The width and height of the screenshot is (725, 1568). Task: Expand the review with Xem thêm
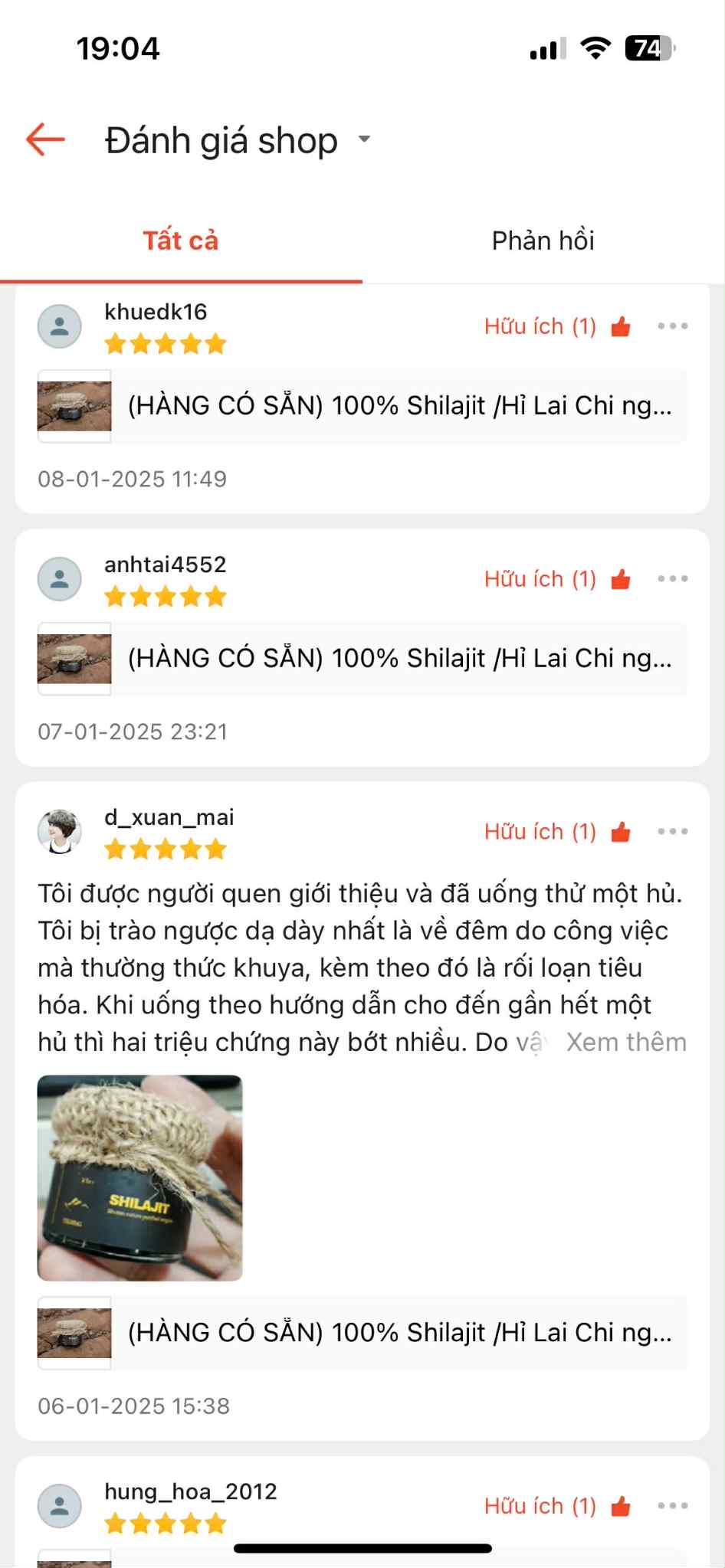pos(626,1043)
